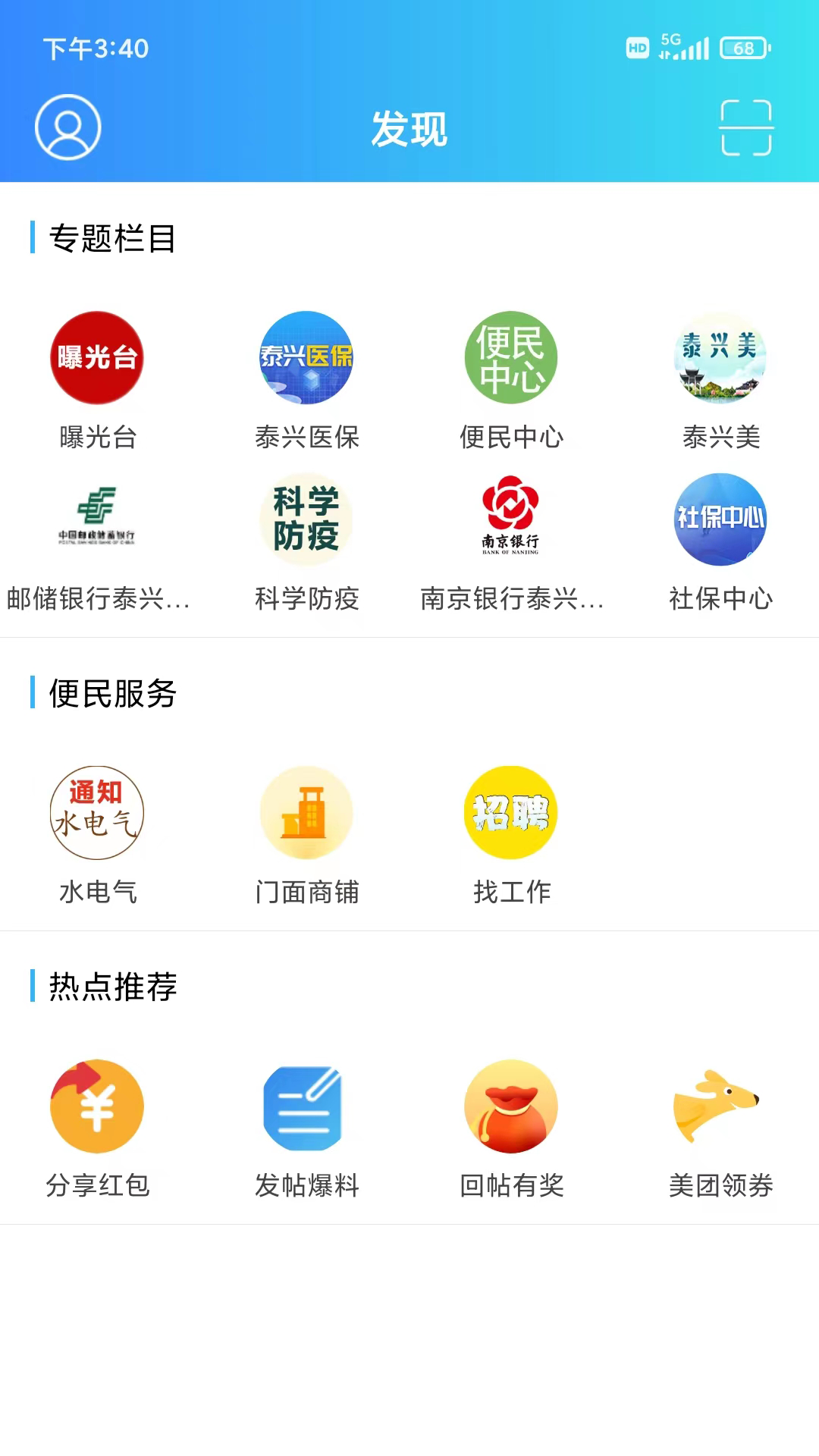
Task: Open 南京银行泰兴 Bank of Nanjing service
Action: [x=512, y=520]
